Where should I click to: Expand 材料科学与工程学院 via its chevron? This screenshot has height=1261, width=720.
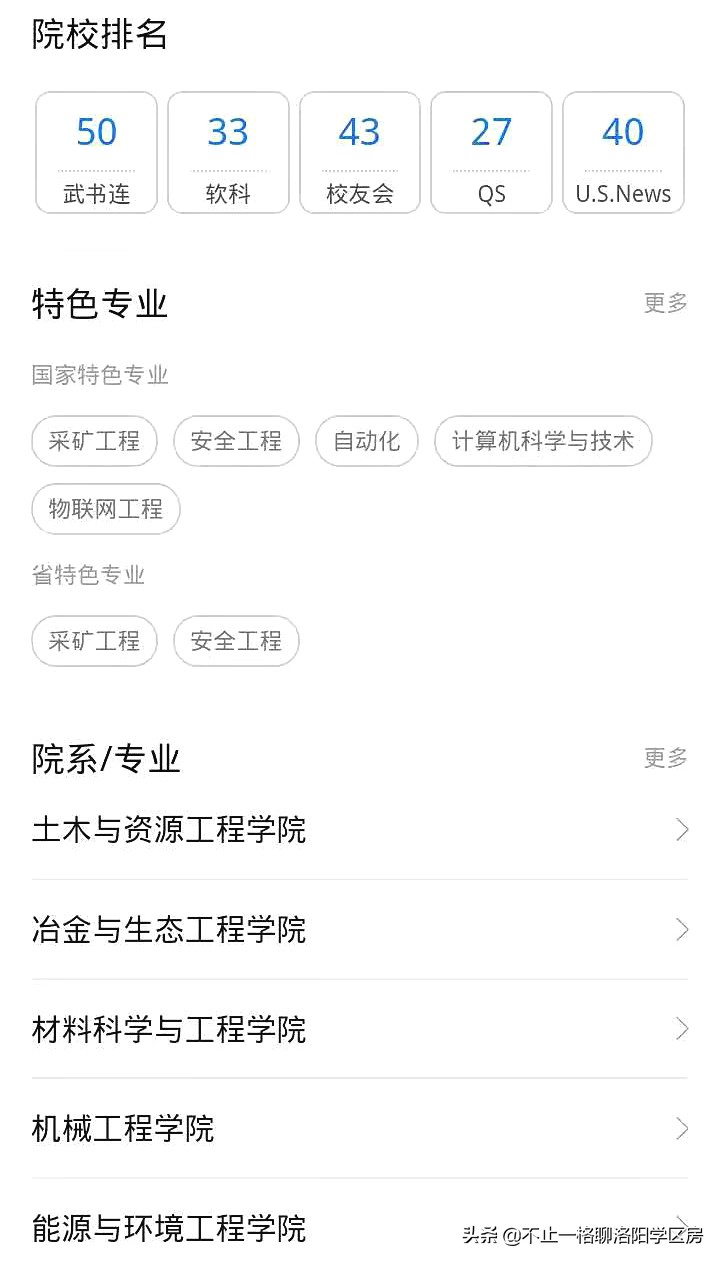[681, 1029]
